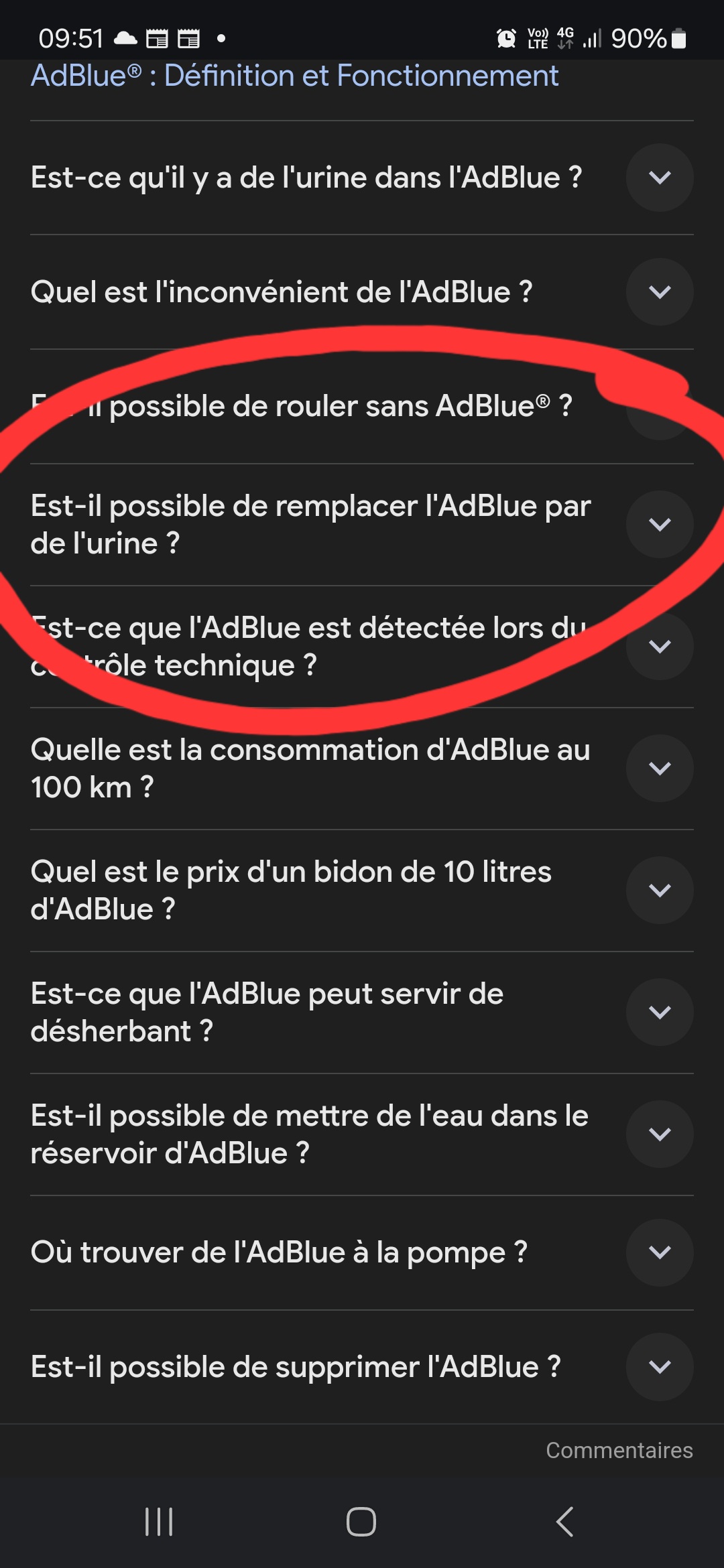724x1568 pixels.
Task: Expand "mettre de l'eau dans le réservoir" question
Action: [362, 1134]
